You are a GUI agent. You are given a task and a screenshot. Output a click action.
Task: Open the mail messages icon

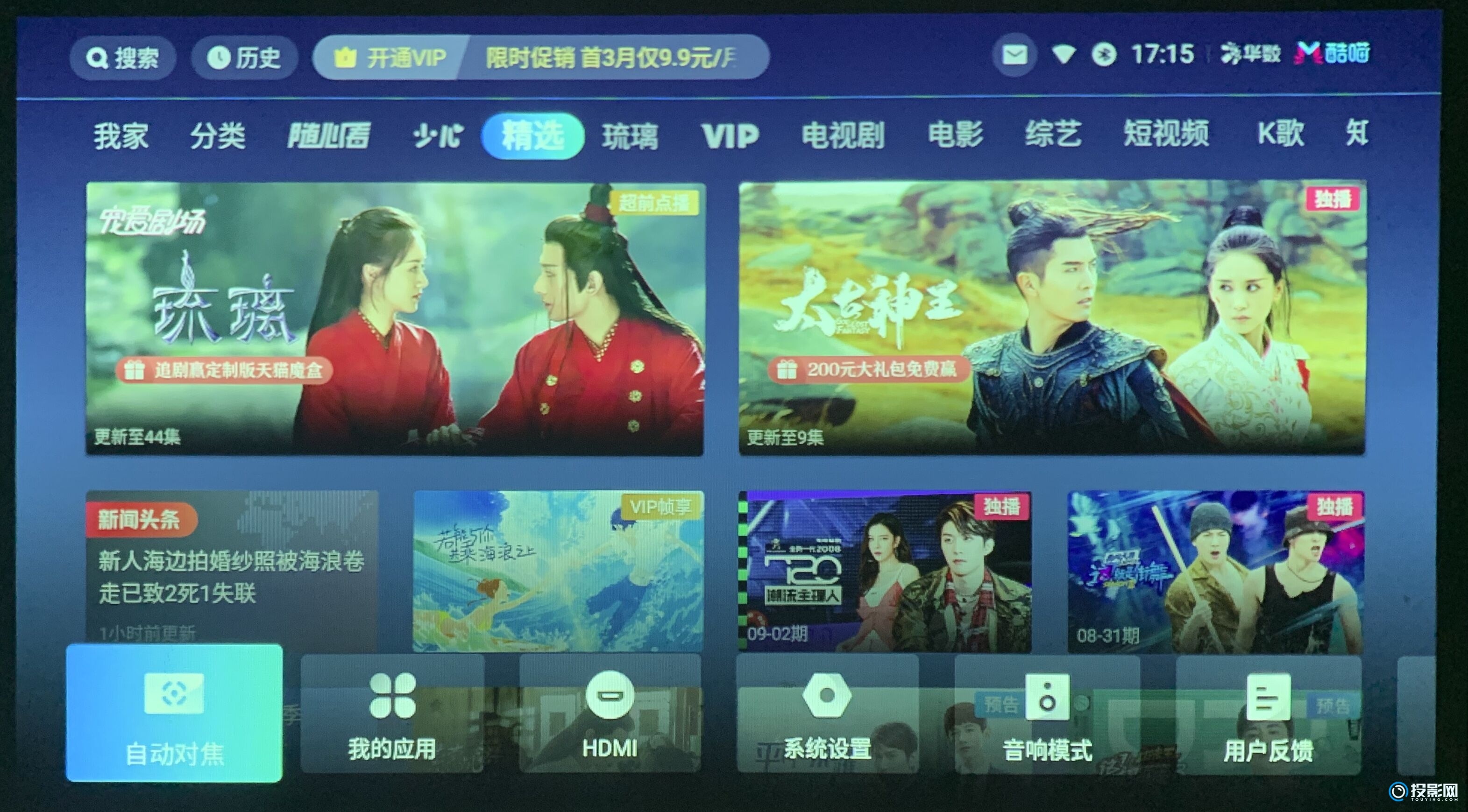point(1014,55)
